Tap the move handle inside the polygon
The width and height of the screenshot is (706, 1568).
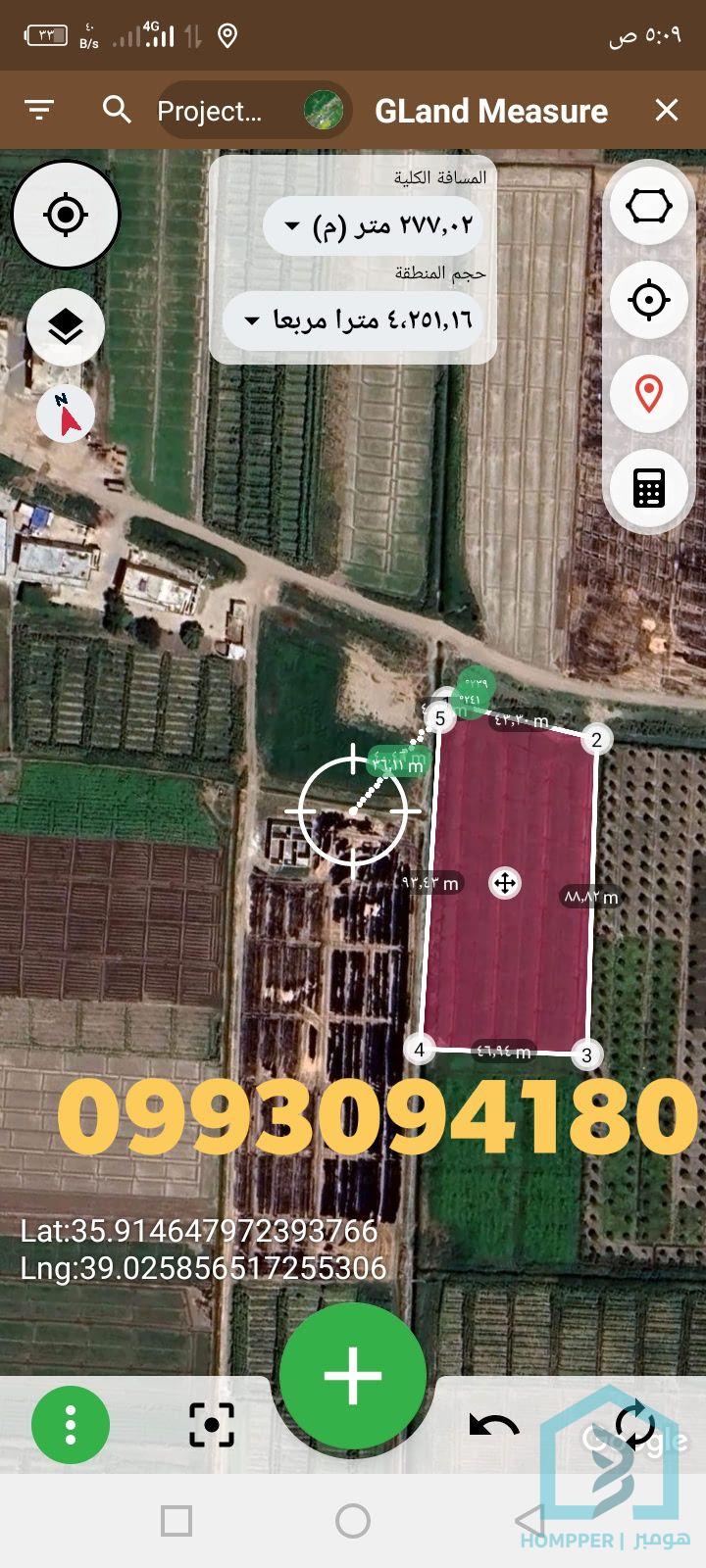pyautogui.click(x=505, y=883)
